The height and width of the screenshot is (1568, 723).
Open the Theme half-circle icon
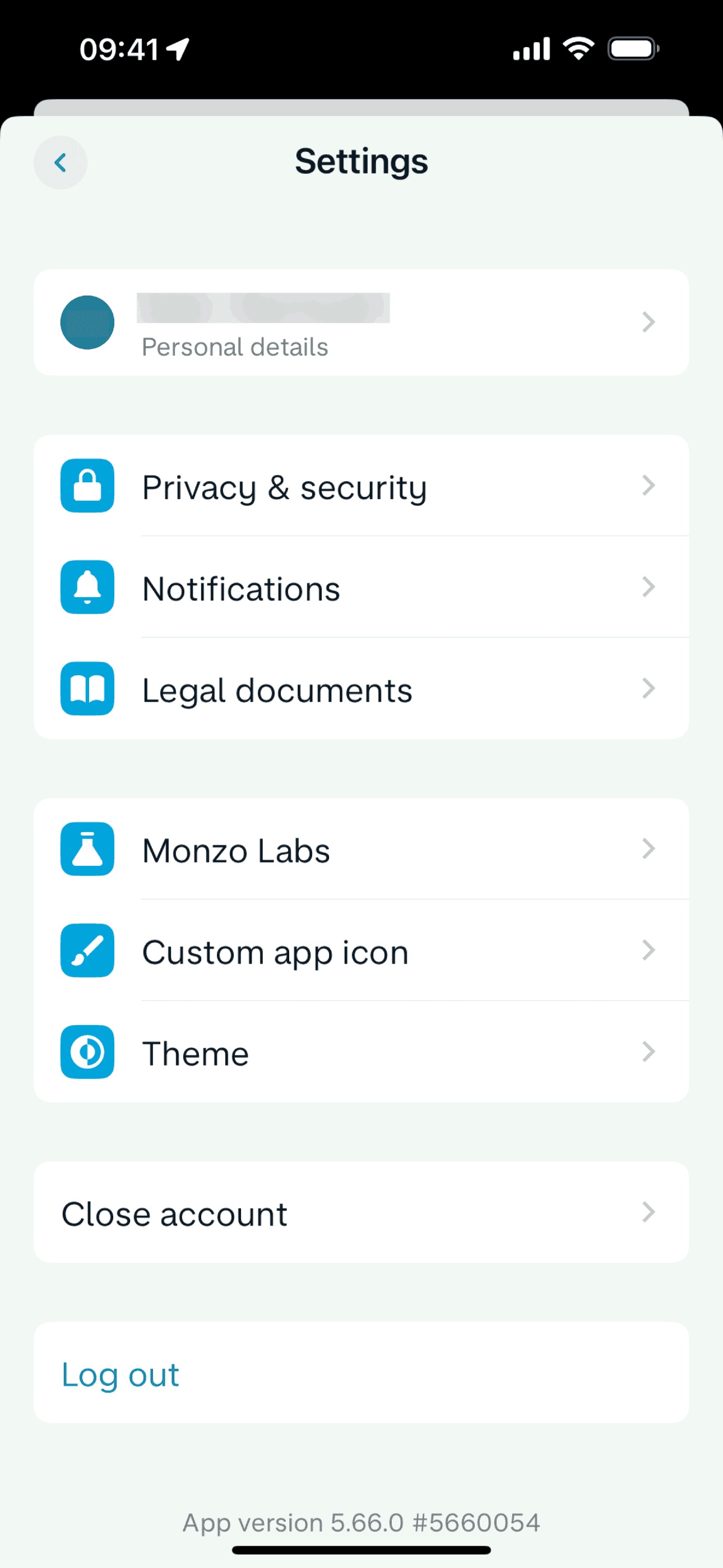pyautogui.click(x=87, y=1053)
